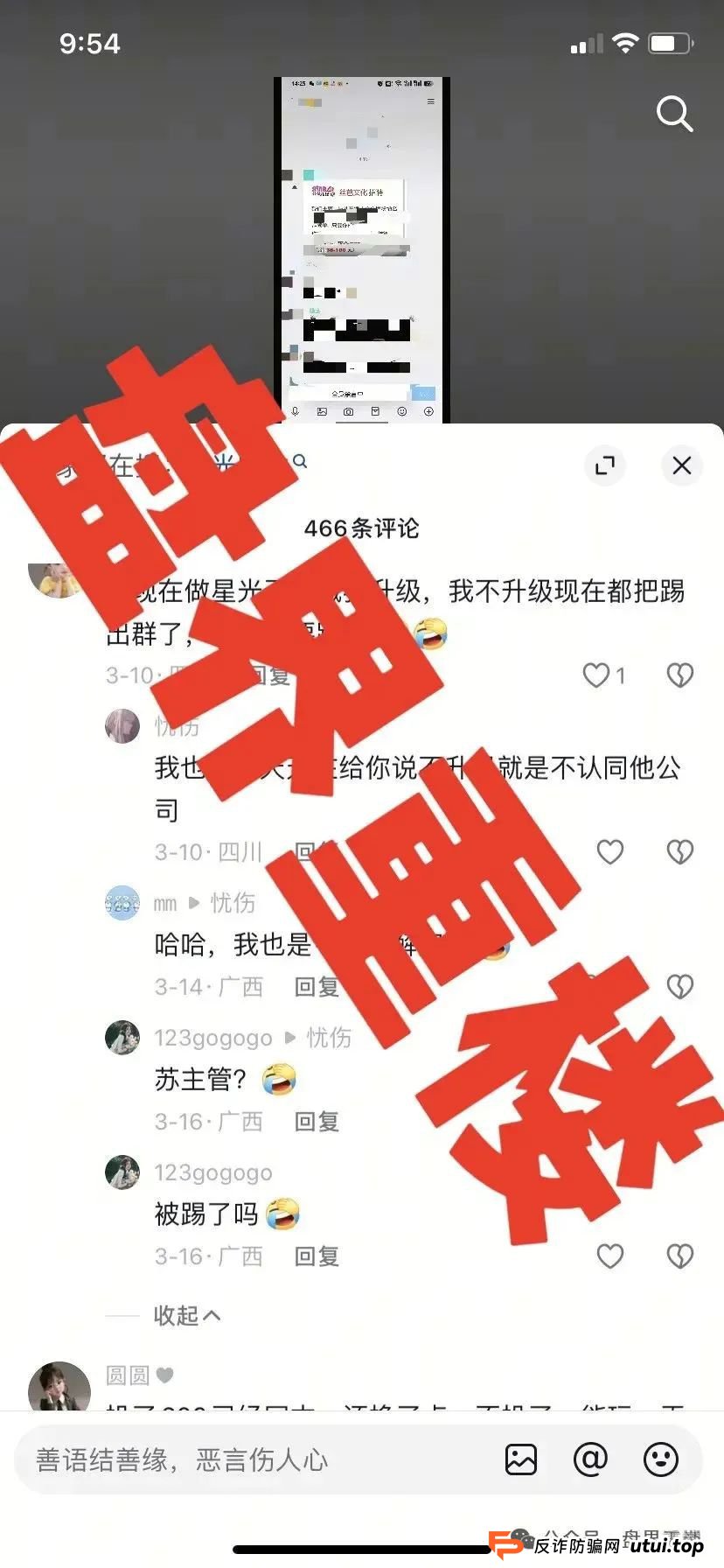Focus the 善语结善缘 comment input field

point(254,1459)
